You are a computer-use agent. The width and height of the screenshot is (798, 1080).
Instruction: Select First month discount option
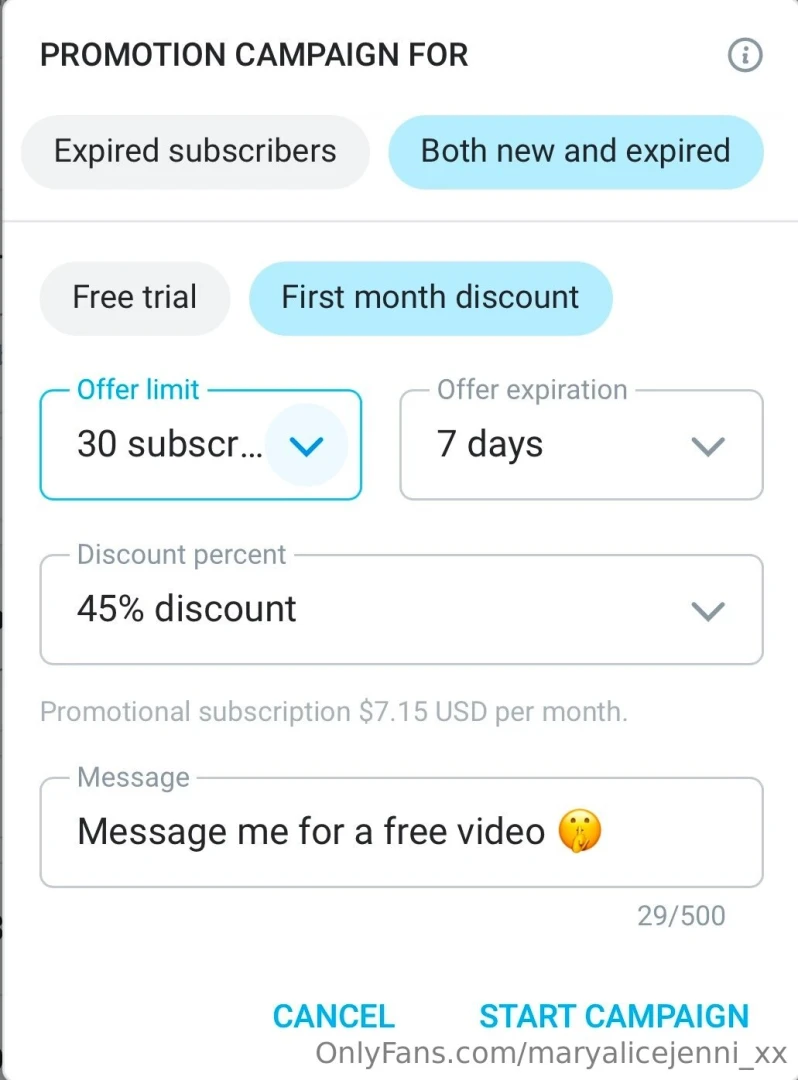(x=430, y=298)
